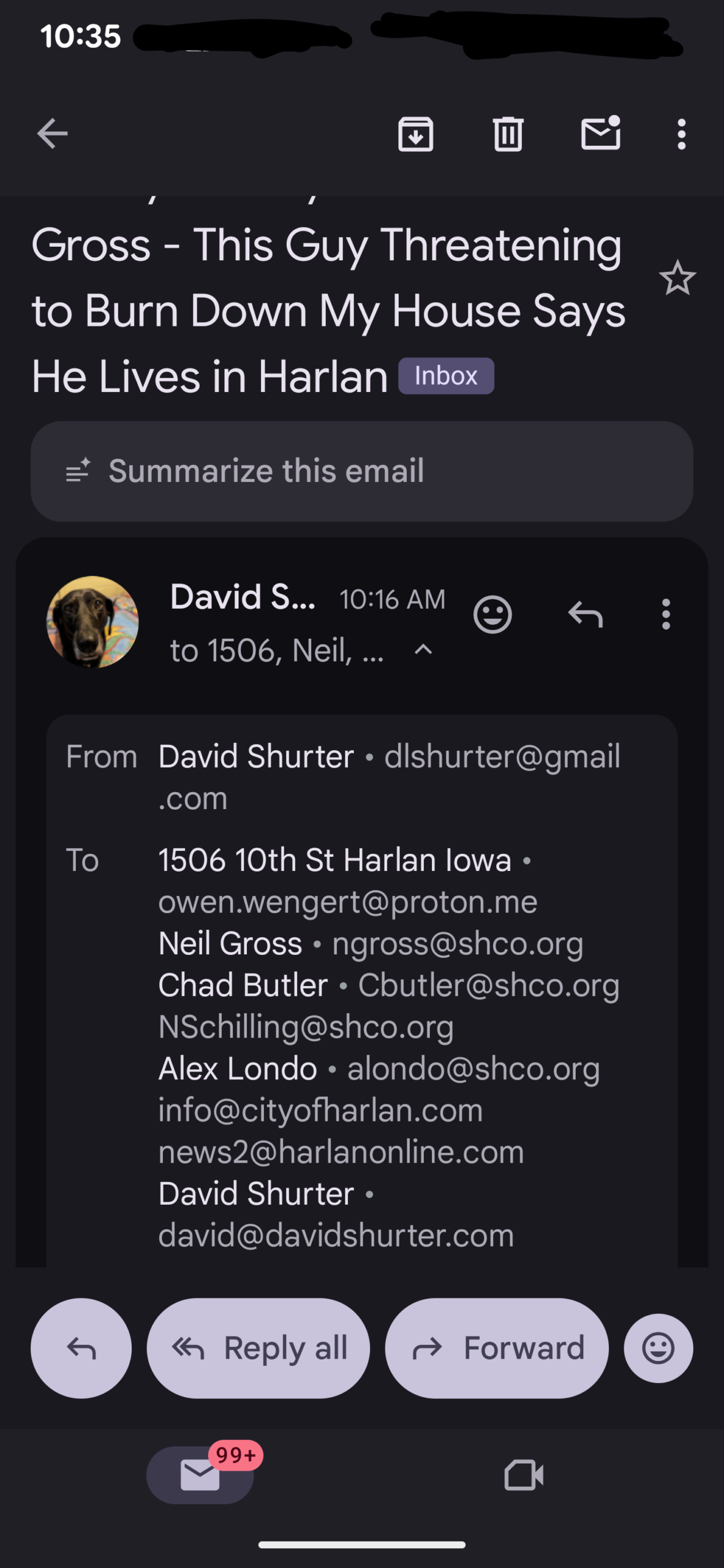Mark this email as unread
Viewport: 724px width, 1568px height.
click(x=600, y=134)
